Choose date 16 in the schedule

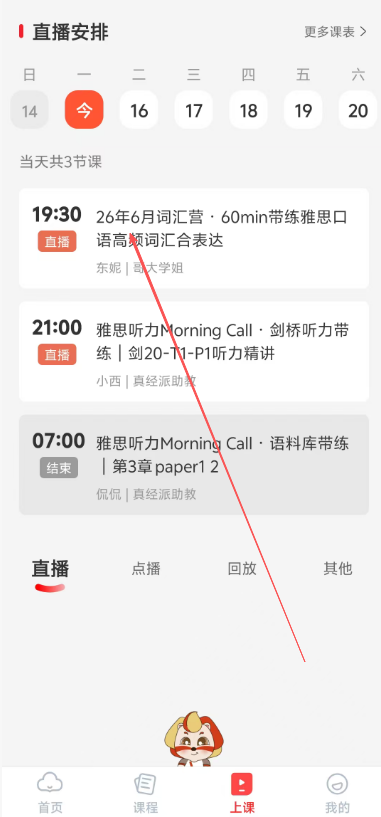139,110
